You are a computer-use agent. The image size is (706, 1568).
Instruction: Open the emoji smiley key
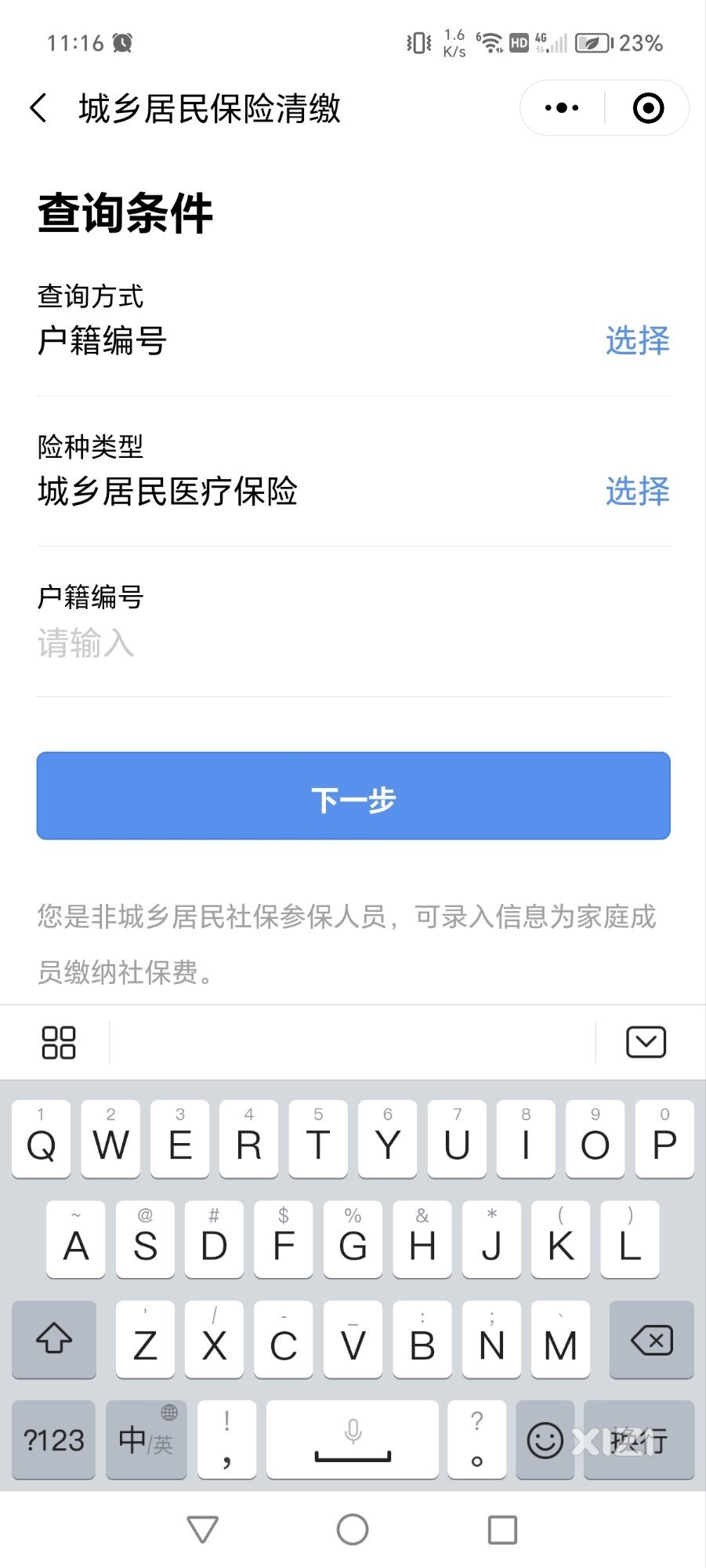coord(545,1440)
